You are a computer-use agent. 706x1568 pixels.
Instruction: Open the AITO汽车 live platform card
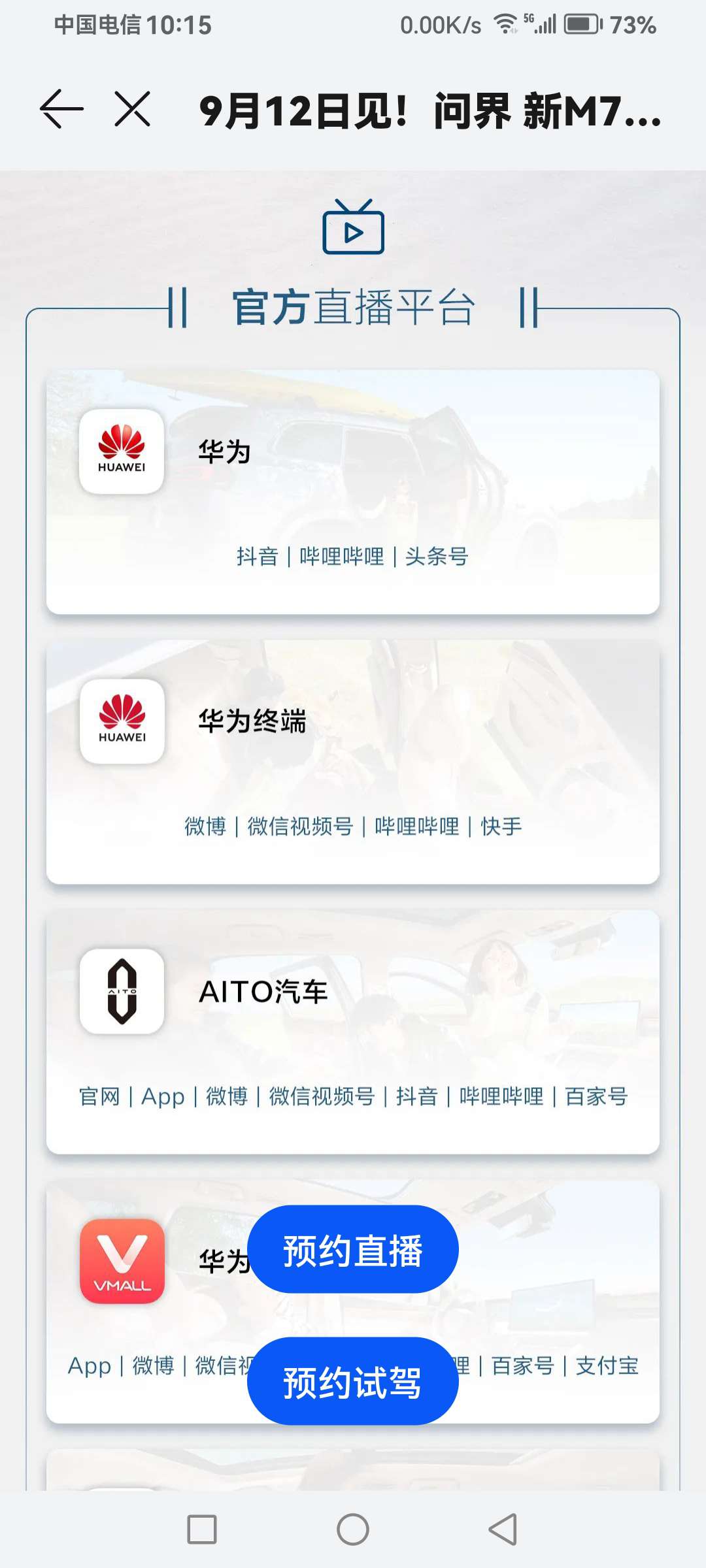[352, 1032]
